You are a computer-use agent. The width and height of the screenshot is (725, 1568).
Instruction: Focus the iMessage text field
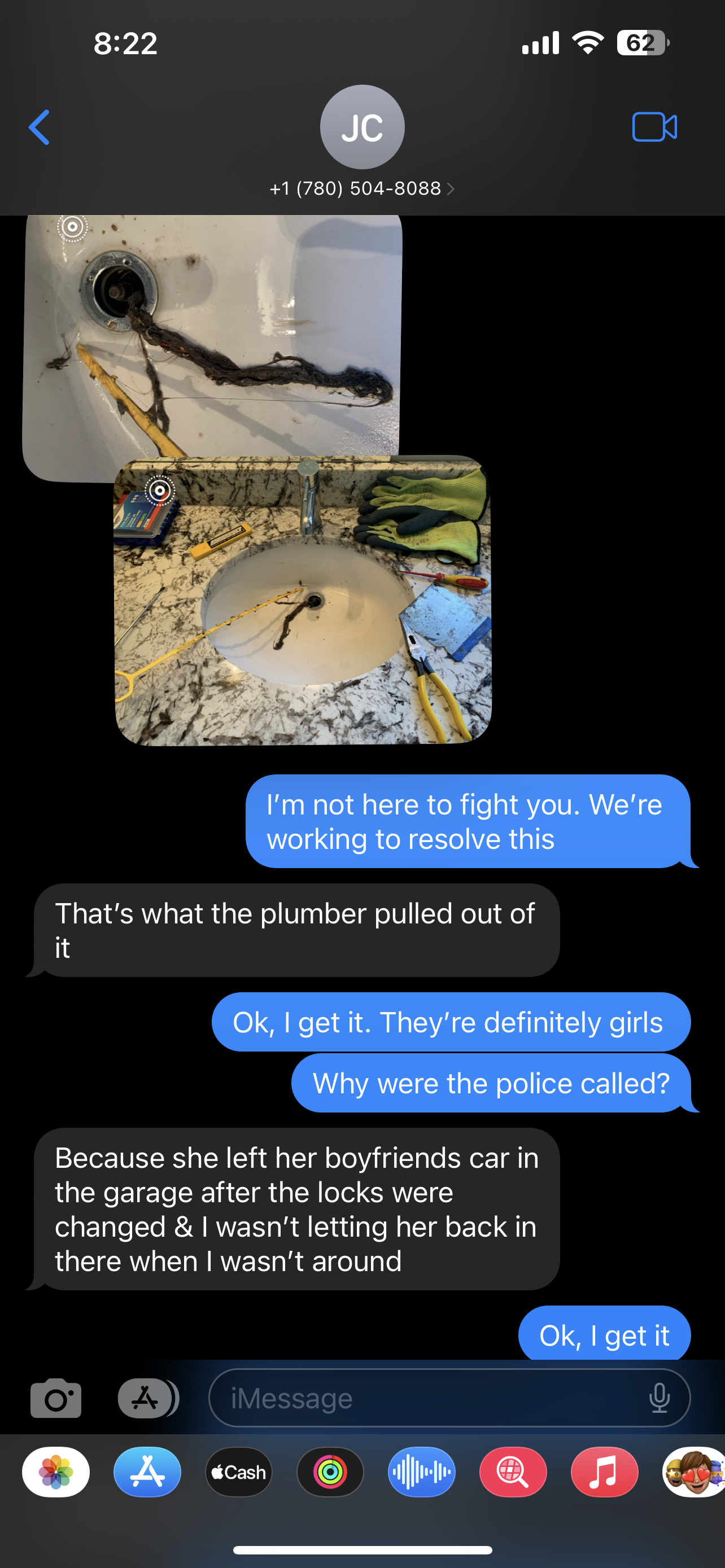[426, 1398]
